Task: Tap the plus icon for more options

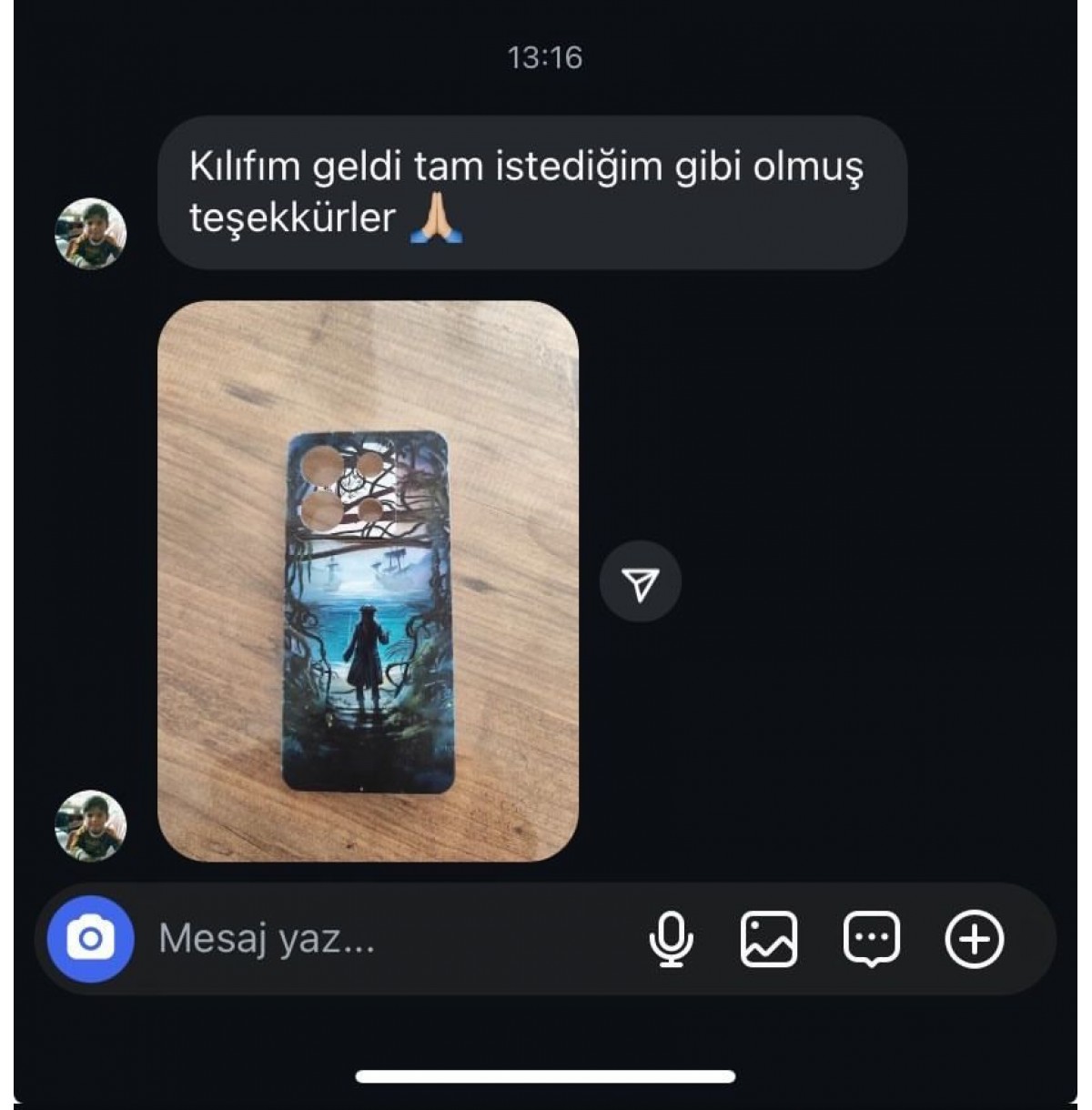Action: 975,939
